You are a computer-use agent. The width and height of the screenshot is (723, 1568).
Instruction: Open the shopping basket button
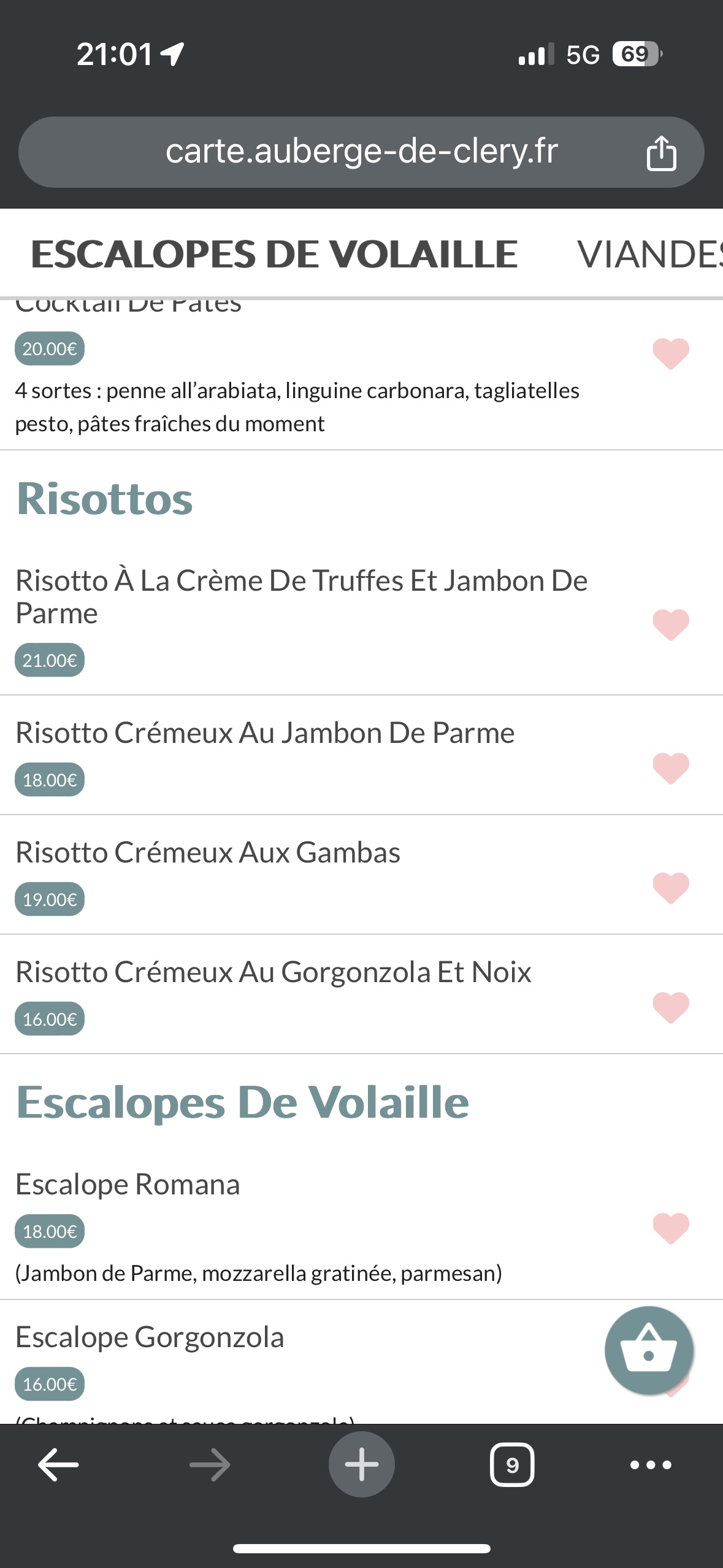(x=649, y=1350)
